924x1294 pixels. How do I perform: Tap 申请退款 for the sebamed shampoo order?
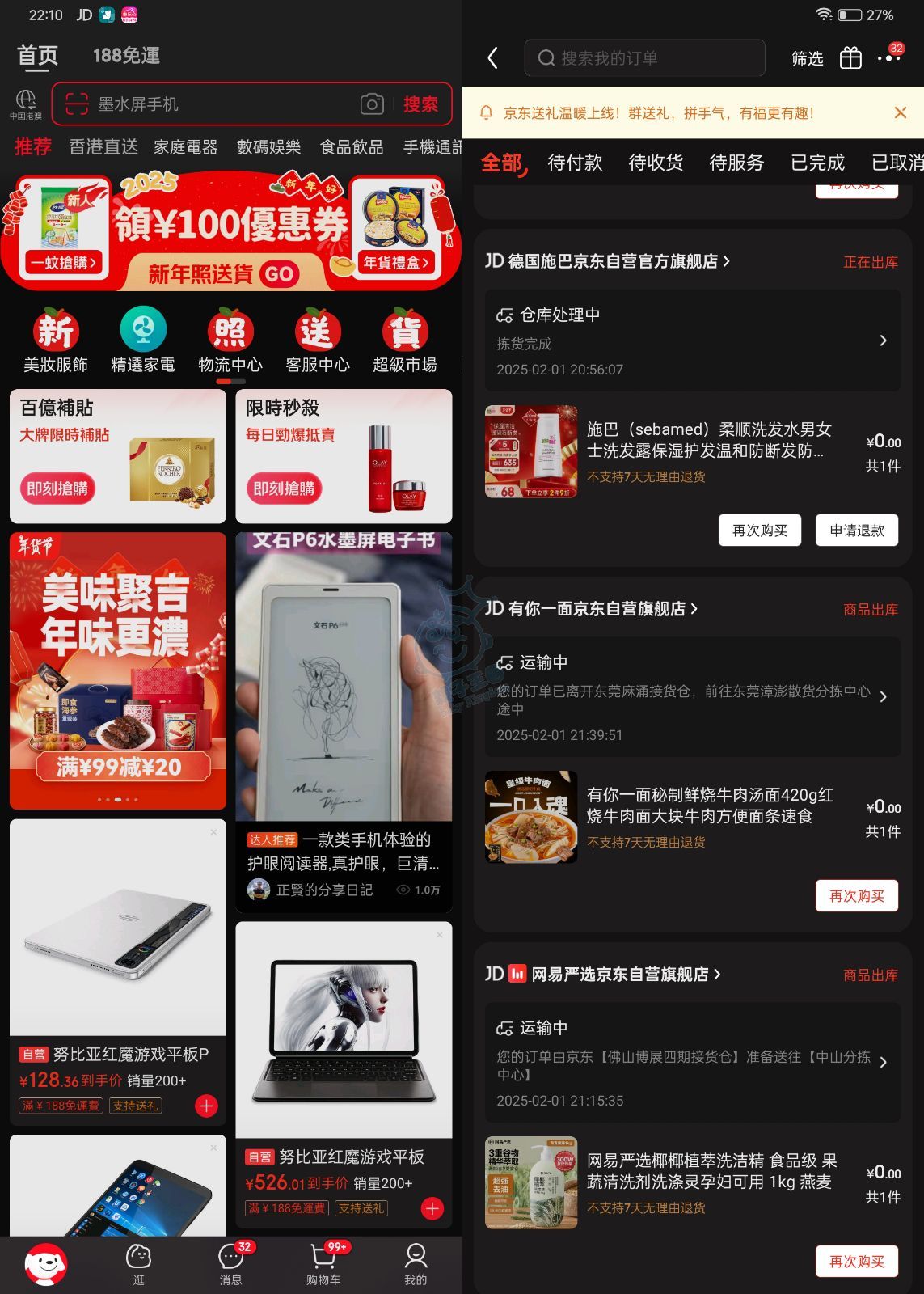click(x=856, y=531)
